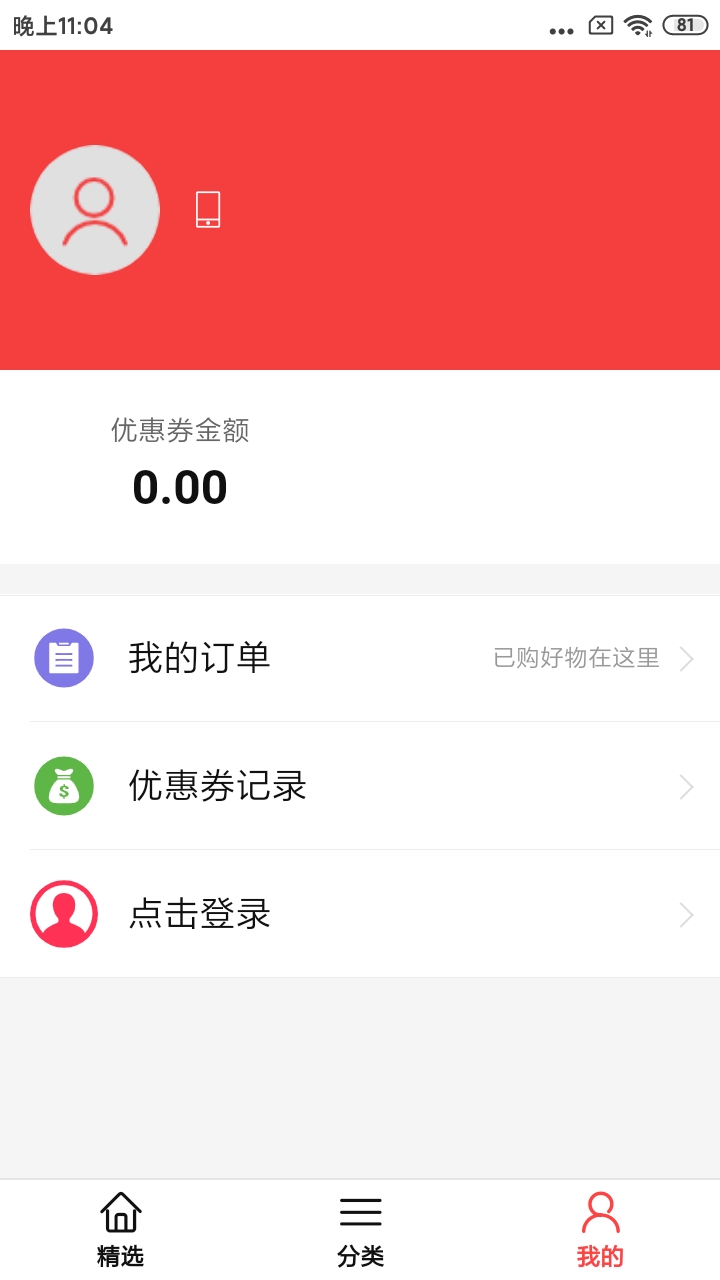Viewport: 720px width, 1280px height.
Task: Open 我的订单 row
Action: click(x=199, y=658)
